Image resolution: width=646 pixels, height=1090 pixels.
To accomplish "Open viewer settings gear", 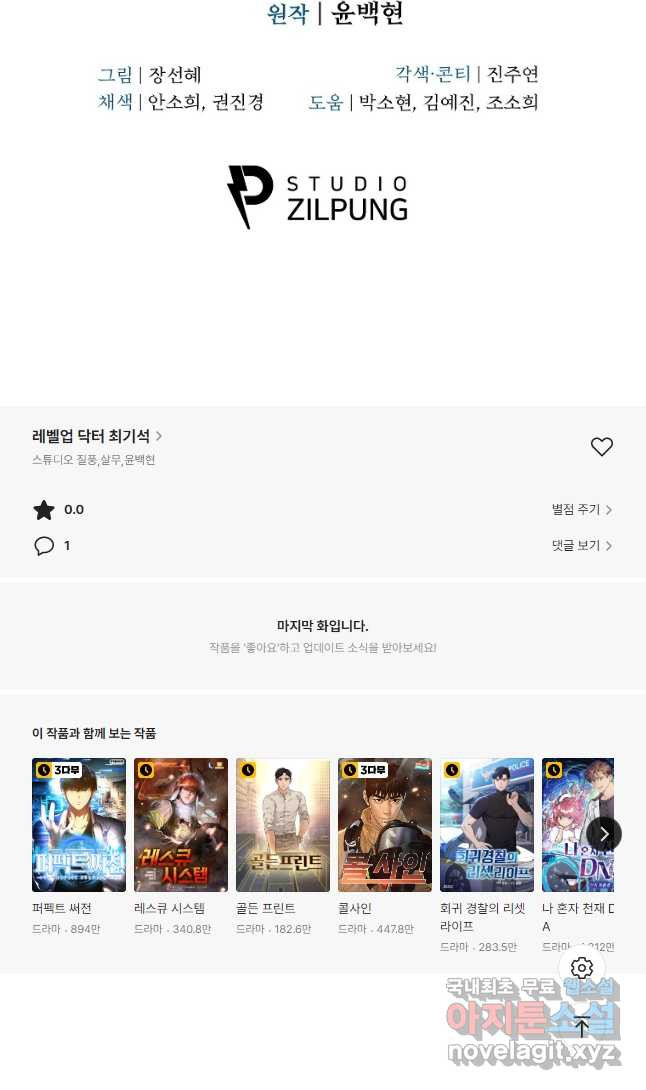I will [582, 968].
